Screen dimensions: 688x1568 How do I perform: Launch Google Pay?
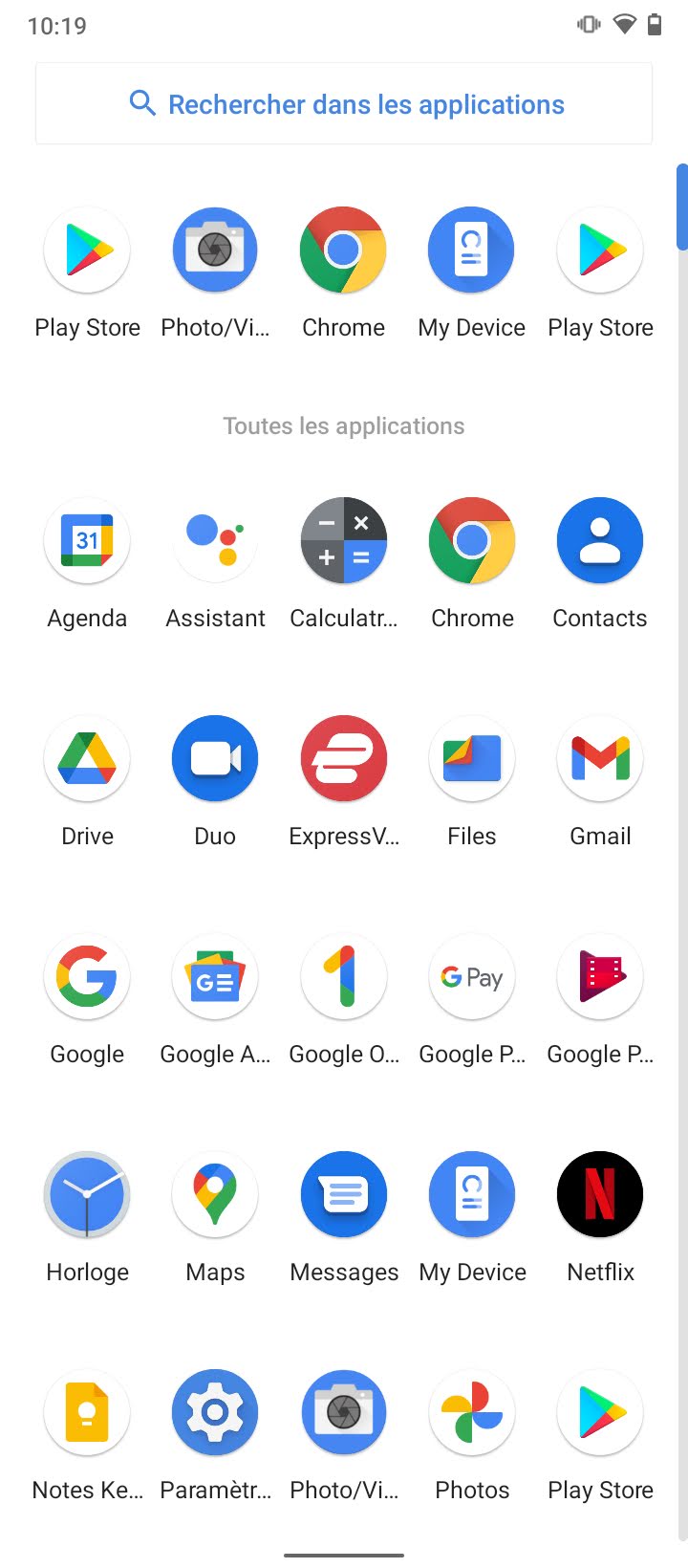(x=472, y=977)
